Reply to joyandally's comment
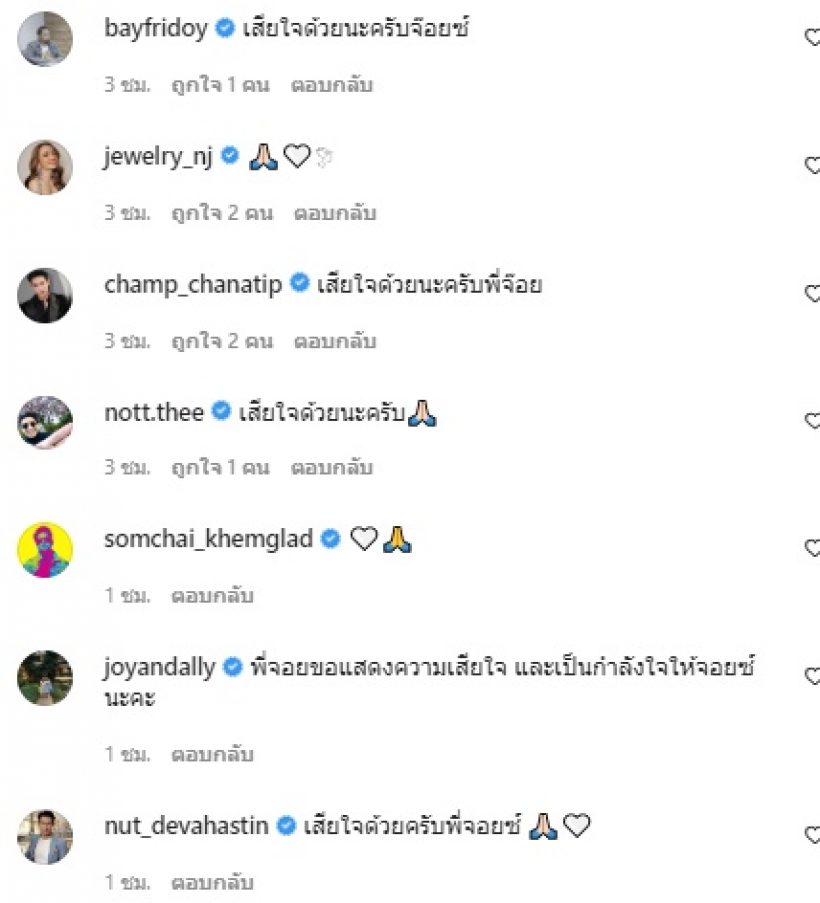Viewport: 820px width, 903px height. (212, 754)
